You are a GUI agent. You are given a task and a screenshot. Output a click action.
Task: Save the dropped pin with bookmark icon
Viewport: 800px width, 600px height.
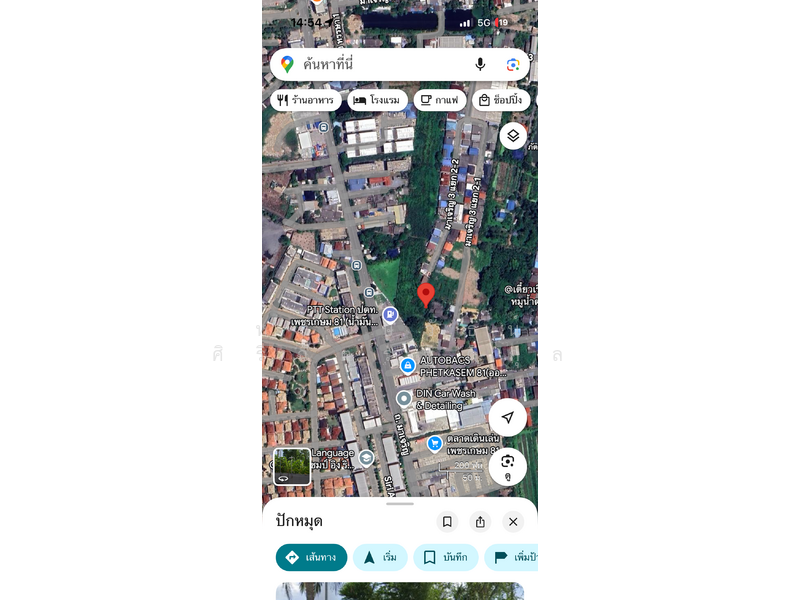point(447,521)
